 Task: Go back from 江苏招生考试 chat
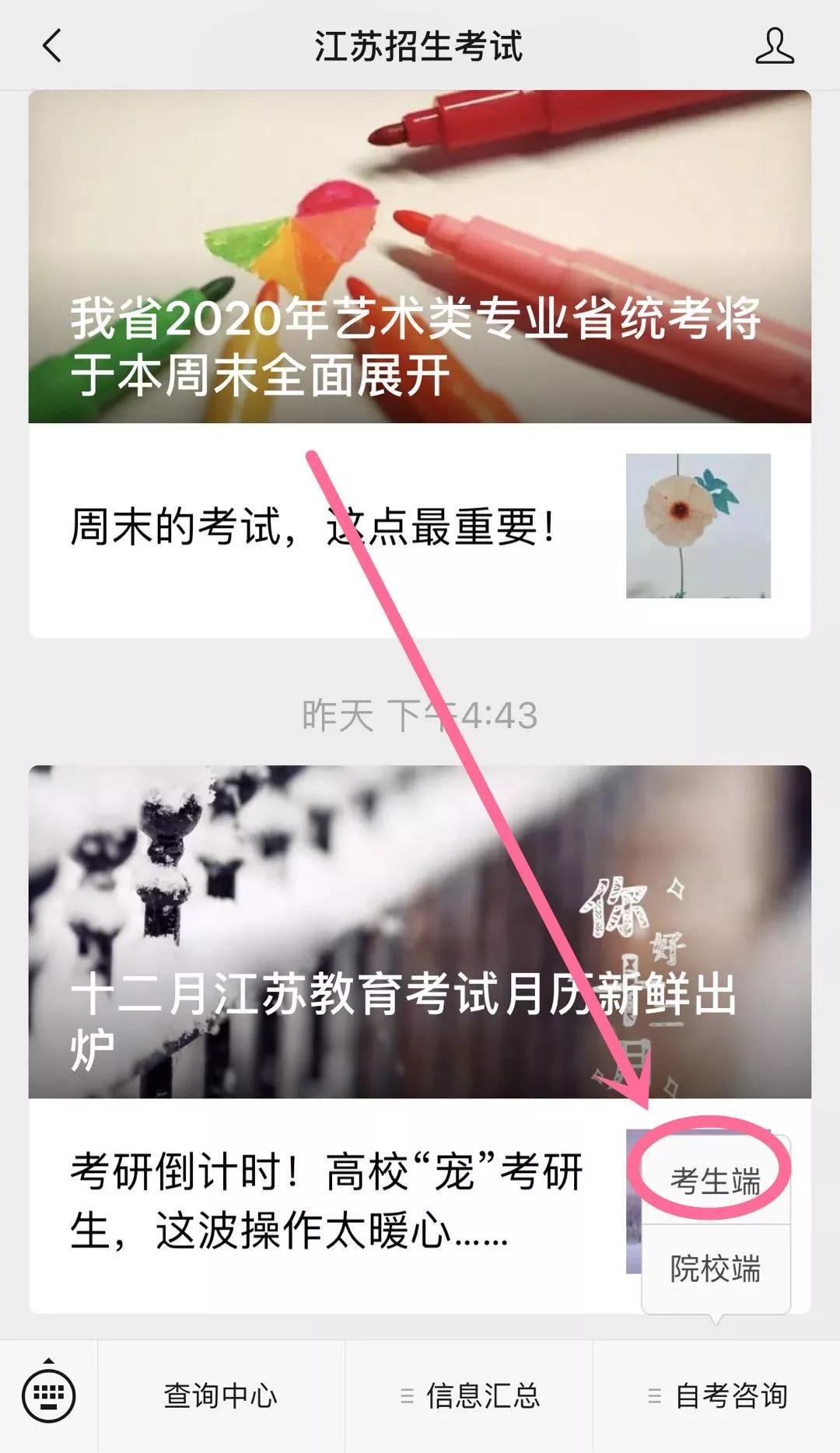coord(51,46)
